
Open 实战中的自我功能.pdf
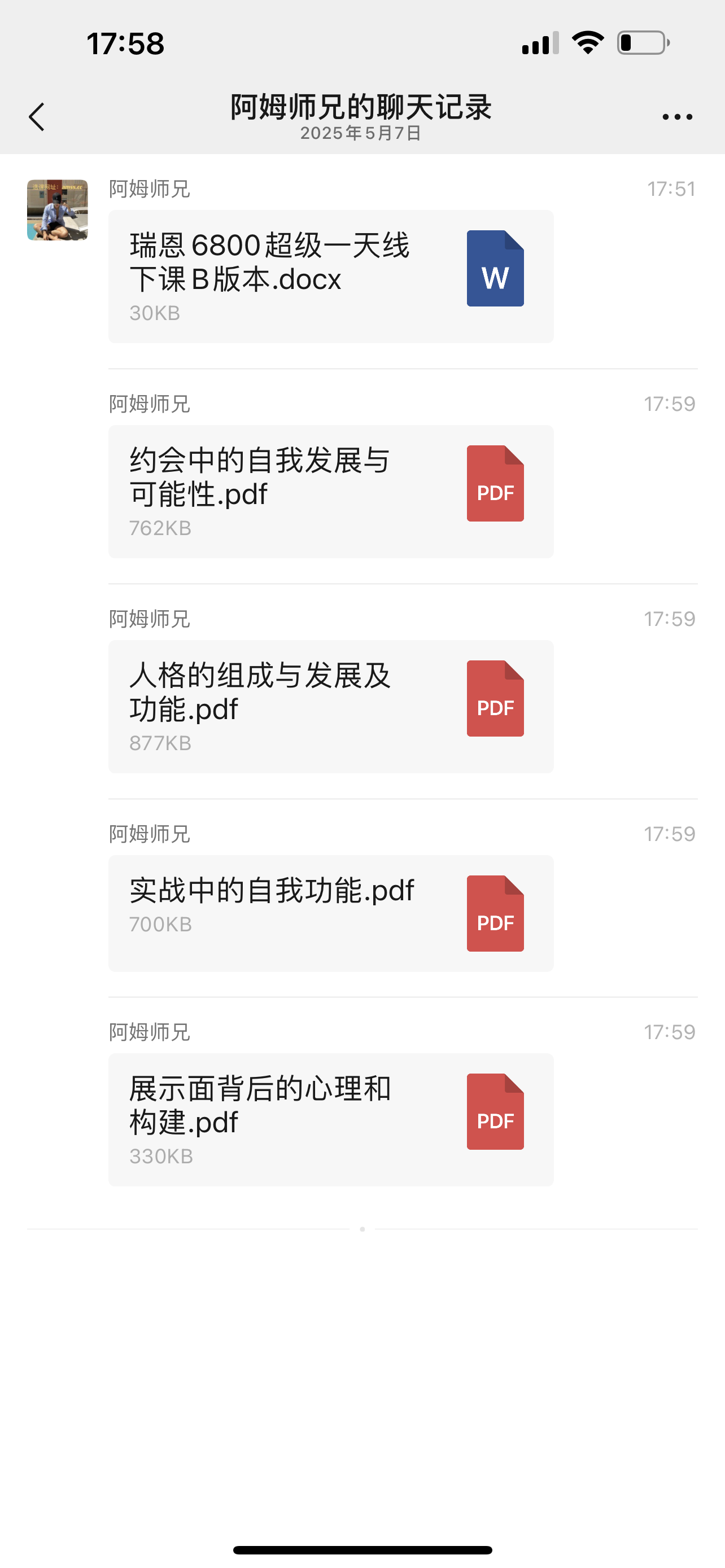pos(330,913)
